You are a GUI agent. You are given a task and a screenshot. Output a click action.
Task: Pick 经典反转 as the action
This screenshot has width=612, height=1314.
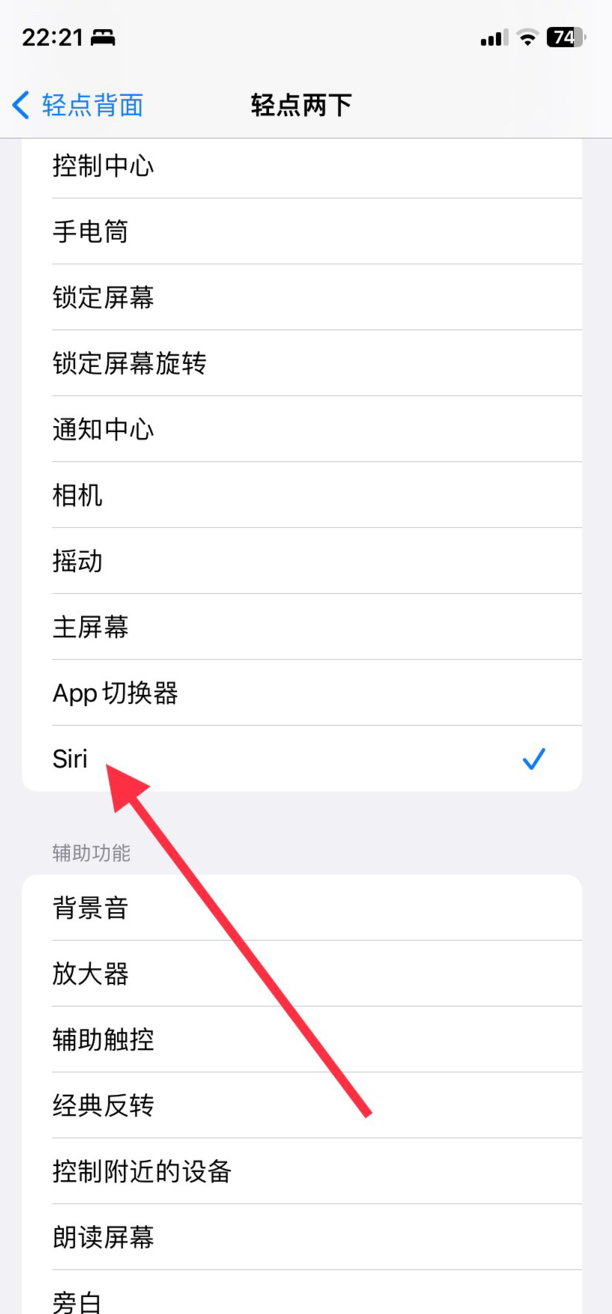coord(300,1106)
